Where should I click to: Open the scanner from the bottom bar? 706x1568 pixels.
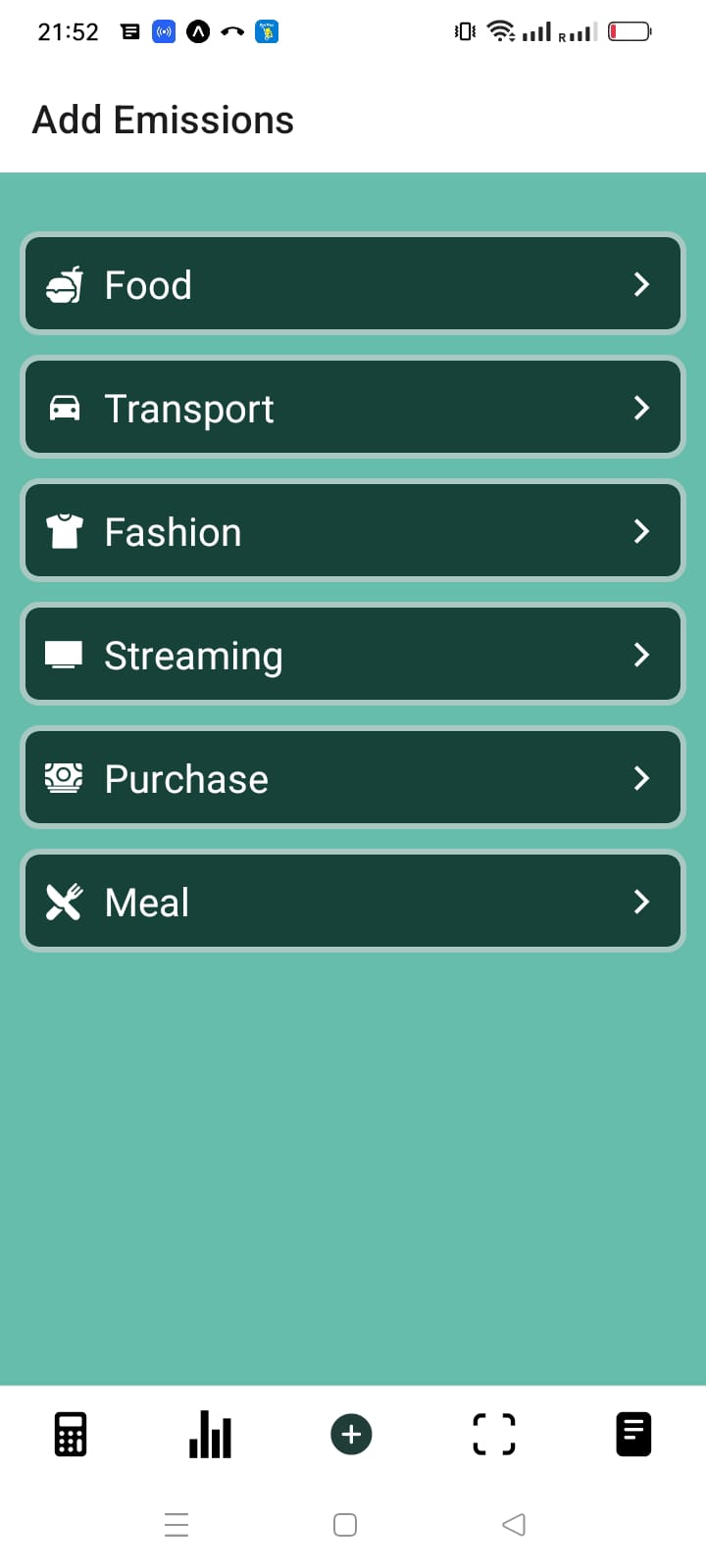(x=493, y=1434)
